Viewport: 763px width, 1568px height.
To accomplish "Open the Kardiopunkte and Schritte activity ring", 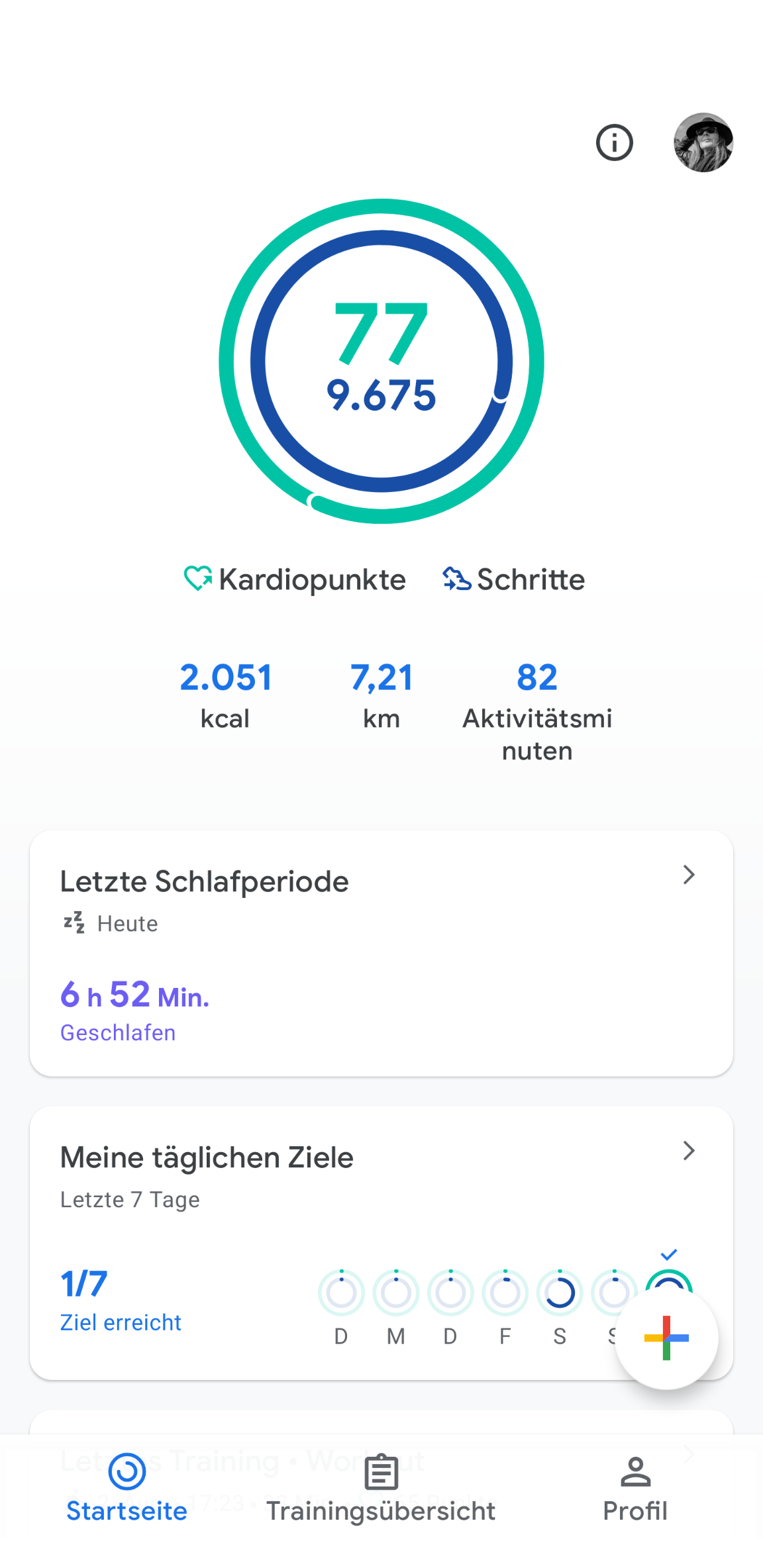I will click(381, 361).
